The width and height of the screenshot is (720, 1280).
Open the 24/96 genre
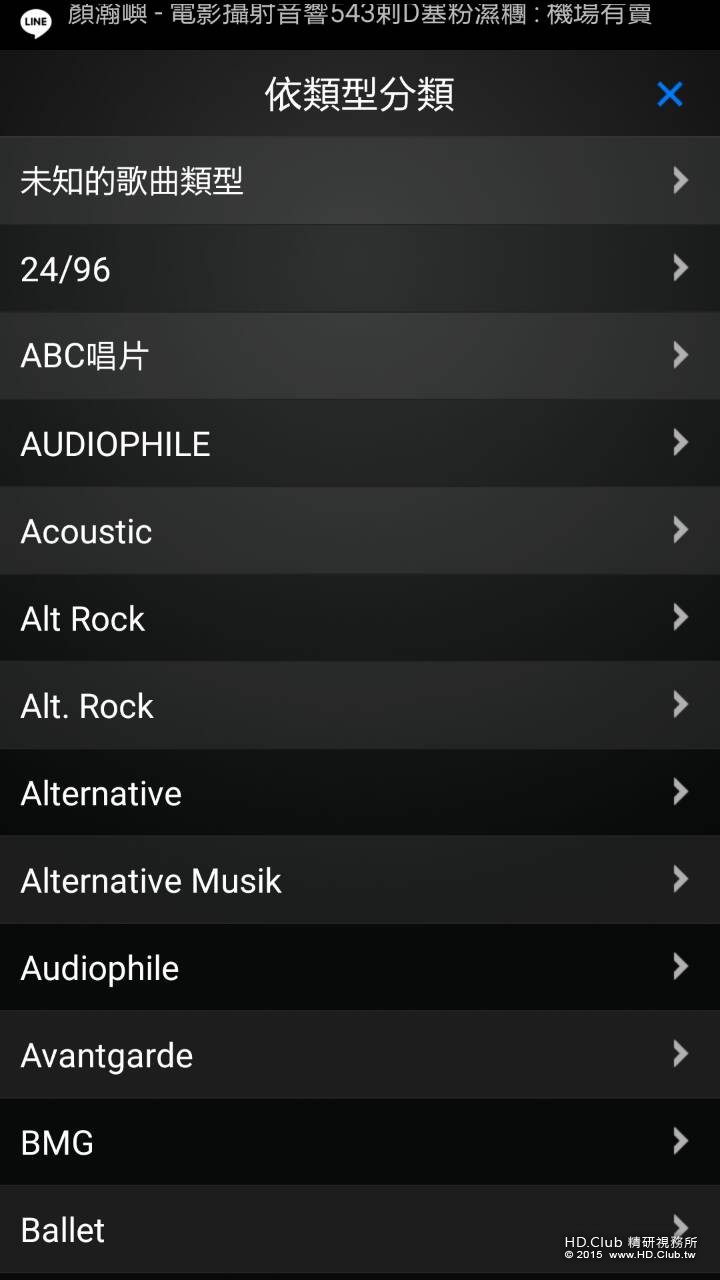[360, 268]
